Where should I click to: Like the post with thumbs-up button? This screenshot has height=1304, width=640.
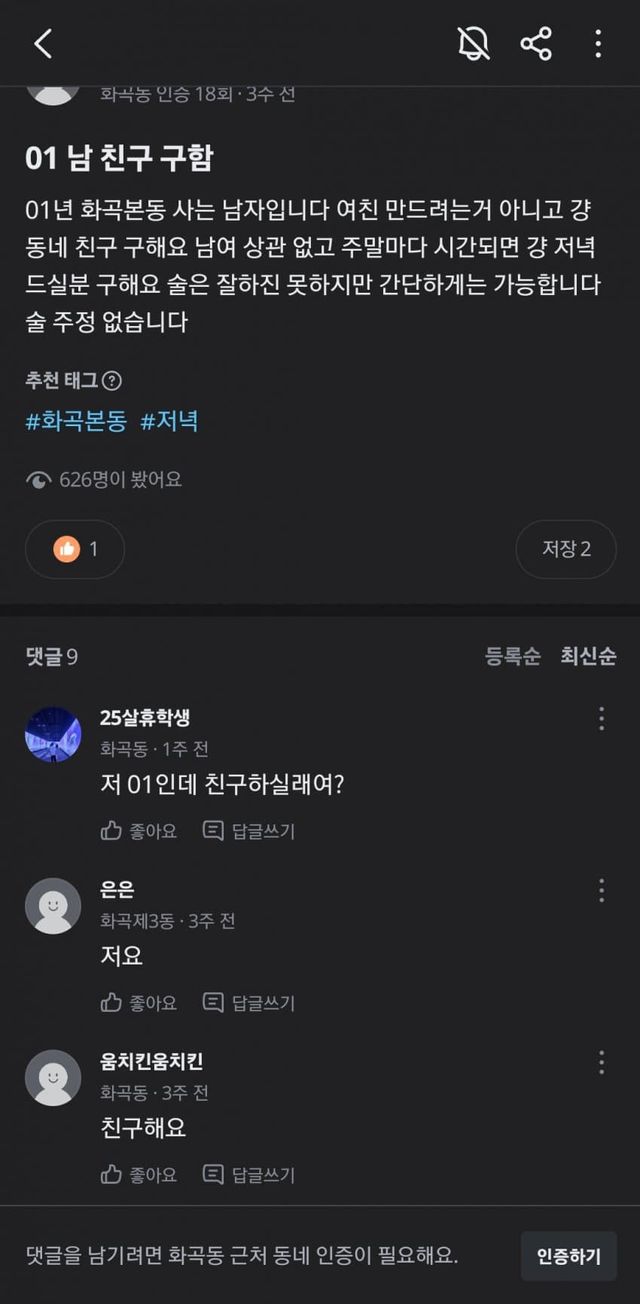[75, 549]
